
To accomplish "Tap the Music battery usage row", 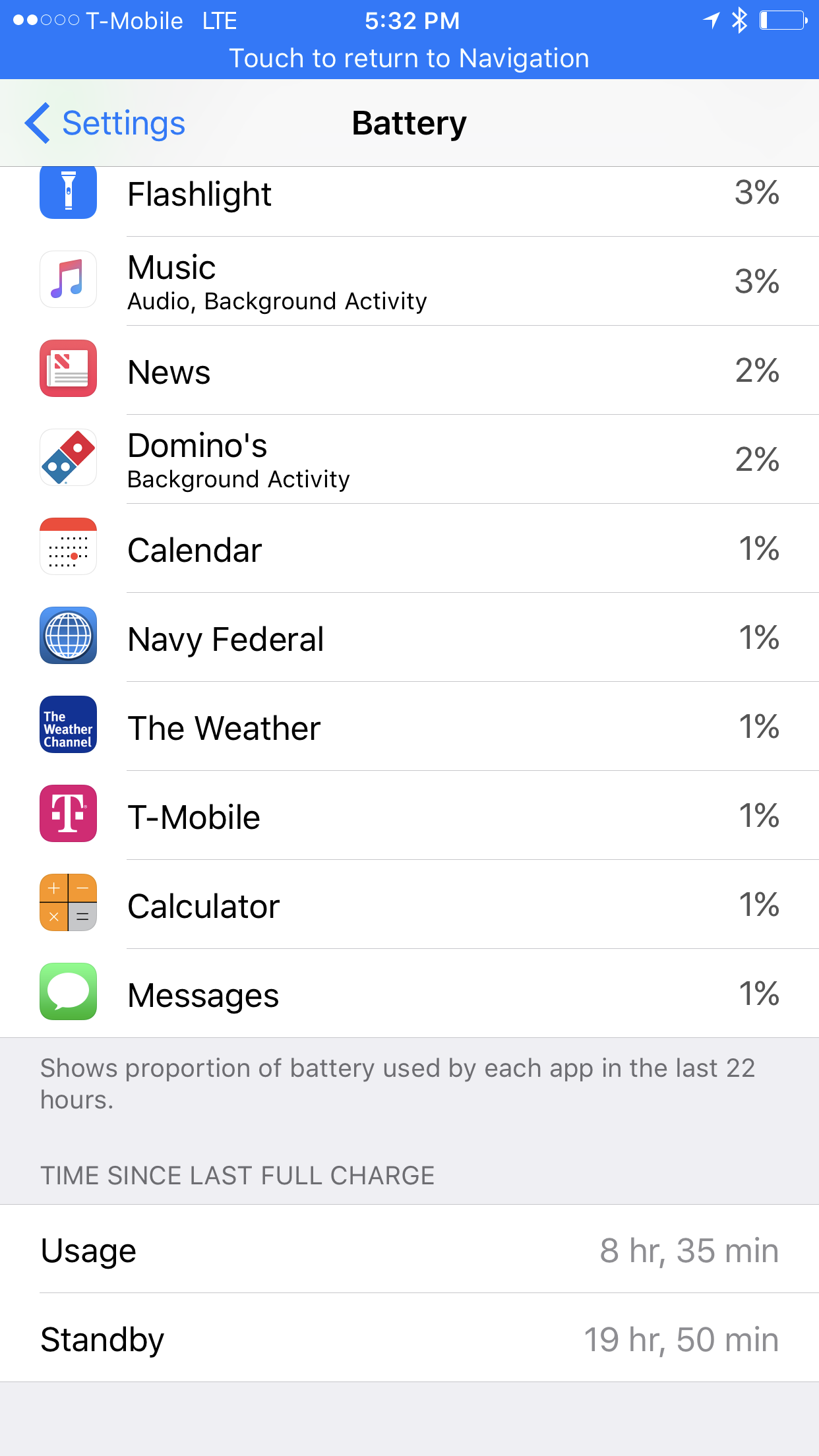I will (x=409, y=282).
